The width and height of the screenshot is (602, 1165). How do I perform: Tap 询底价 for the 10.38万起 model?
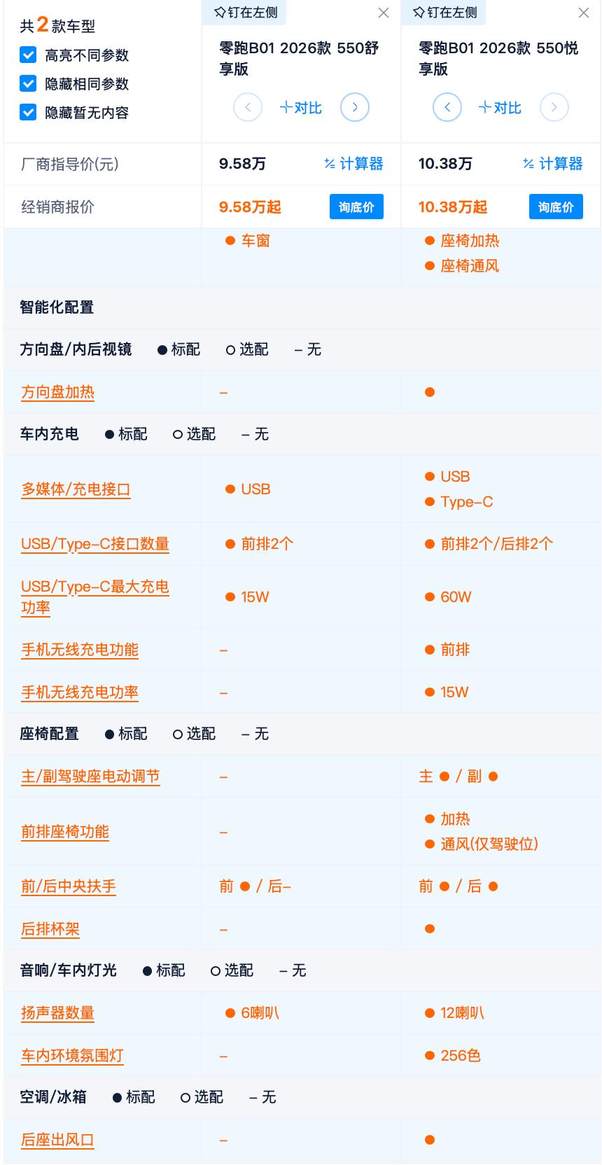556,207
